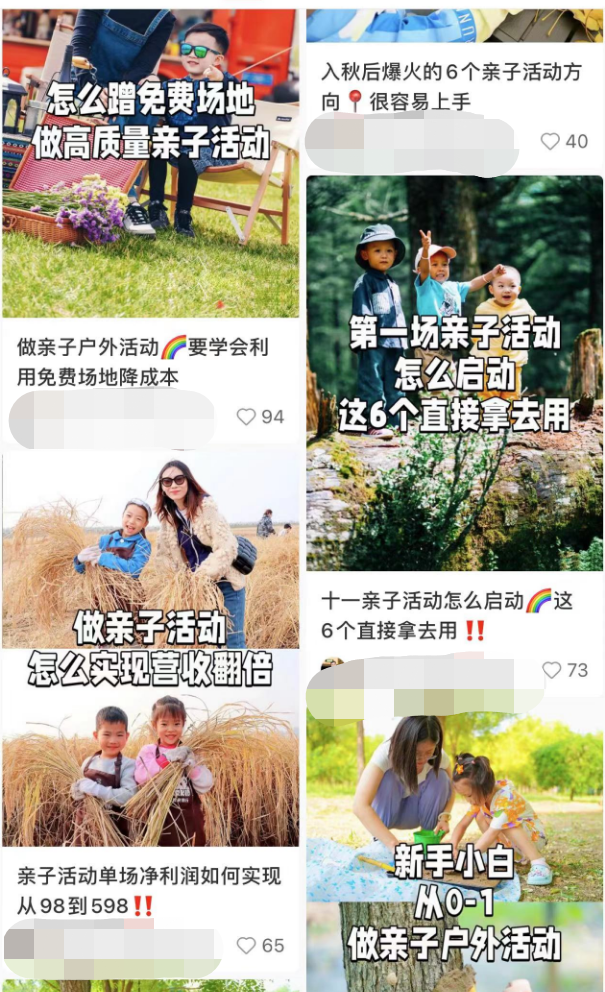Like the post with 40 likes
Screen dimensions: 605x992
point(550,142)
